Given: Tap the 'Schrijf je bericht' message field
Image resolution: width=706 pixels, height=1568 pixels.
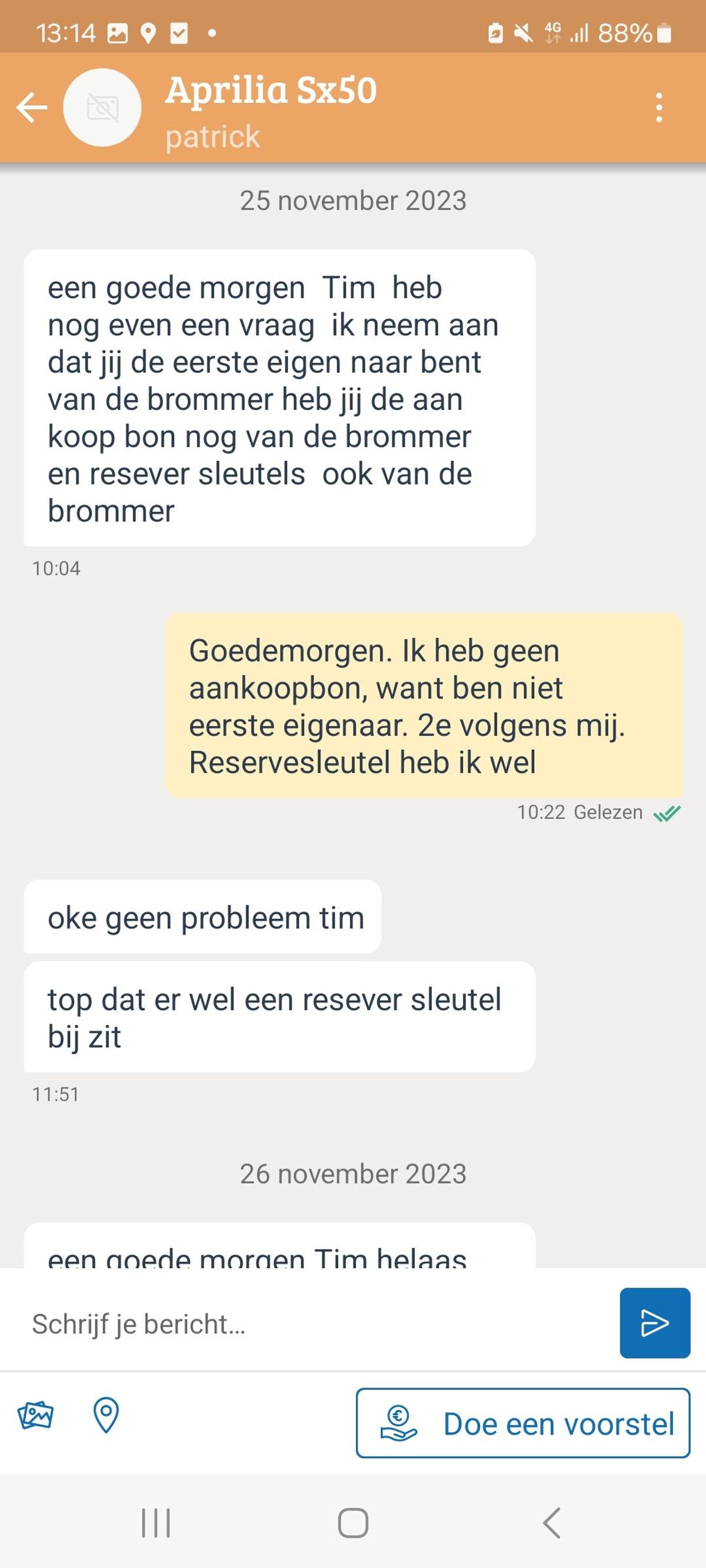Looking at the screenshot, I should [x=317, y=1324].
